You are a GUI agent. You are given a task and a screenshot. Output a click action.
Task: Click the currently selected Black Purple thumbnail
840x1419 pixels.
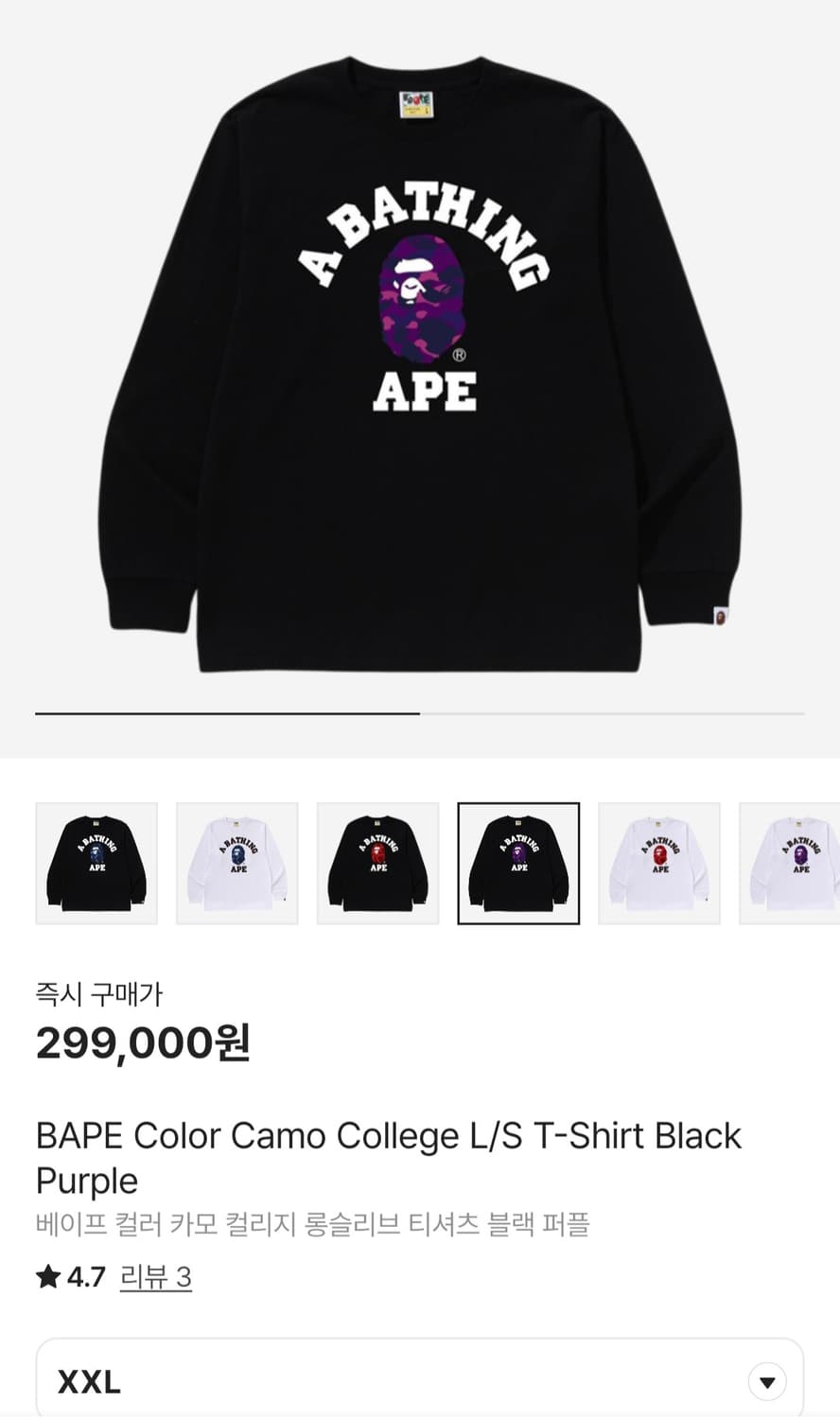(x=517, y=864)
